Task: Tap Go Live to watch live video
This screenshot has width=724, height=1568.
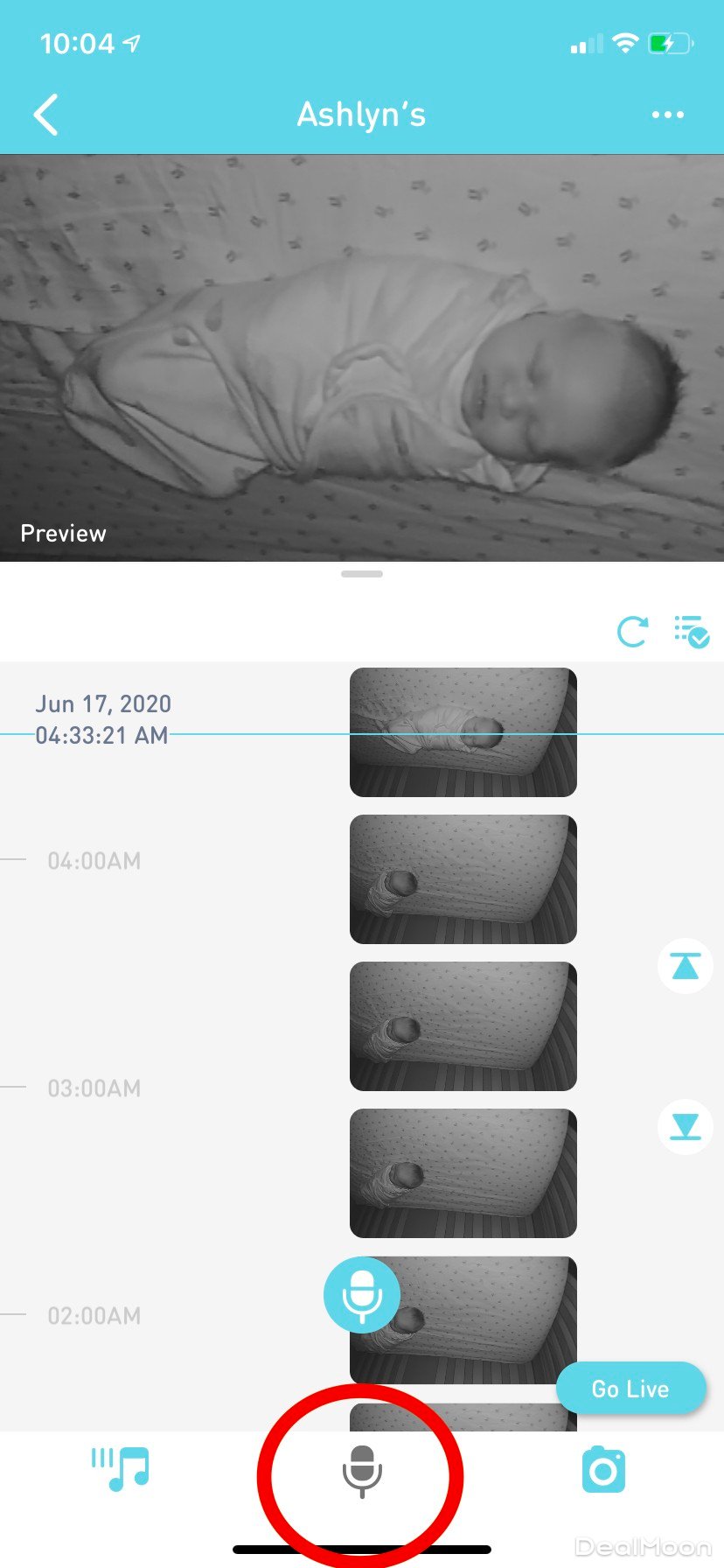Action: [630, 1389]
